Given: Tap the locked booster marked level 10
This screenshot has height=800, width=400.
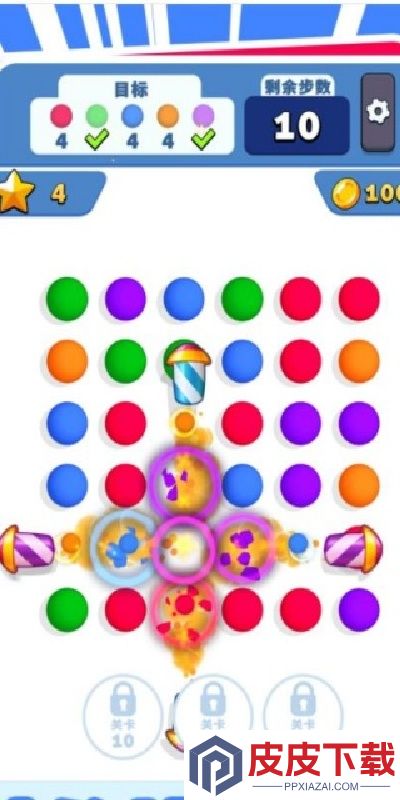Looking at the screenshot, I should pyautogui.click(x=123, y=713).
